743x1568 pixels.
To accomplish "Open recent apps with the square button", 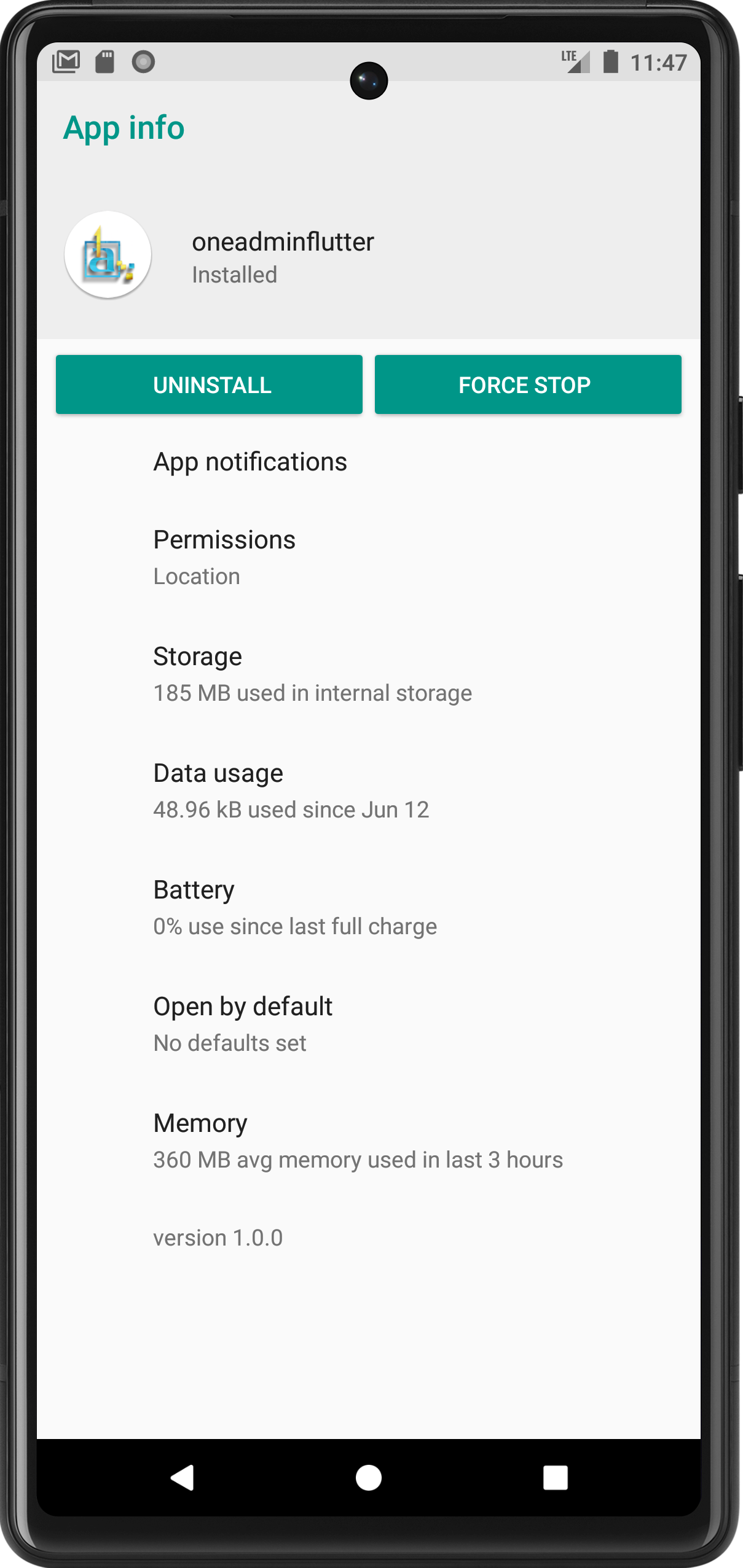I will tap(555, 1478).
